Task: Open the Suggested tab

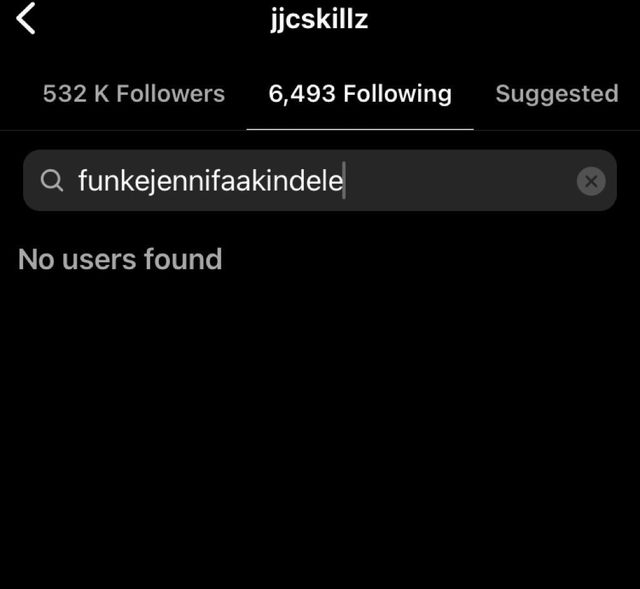Action: click(557, 94)
